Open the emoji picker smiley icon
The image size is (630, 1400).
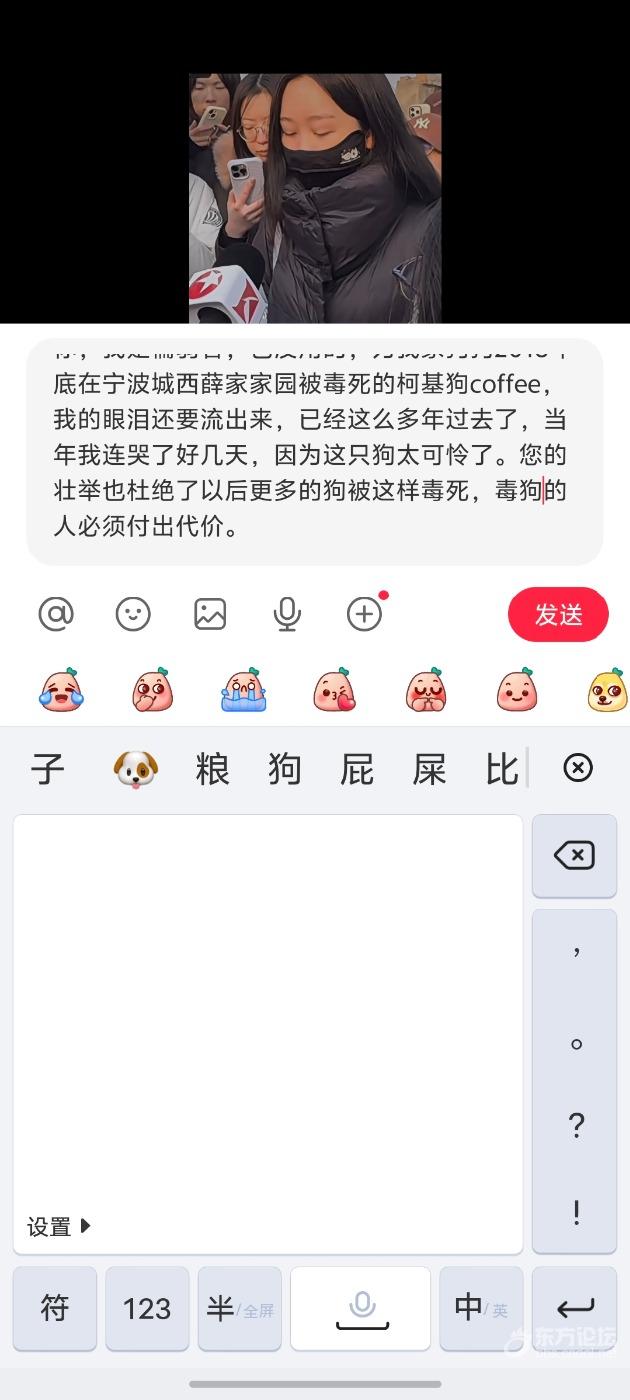[133, 614]
